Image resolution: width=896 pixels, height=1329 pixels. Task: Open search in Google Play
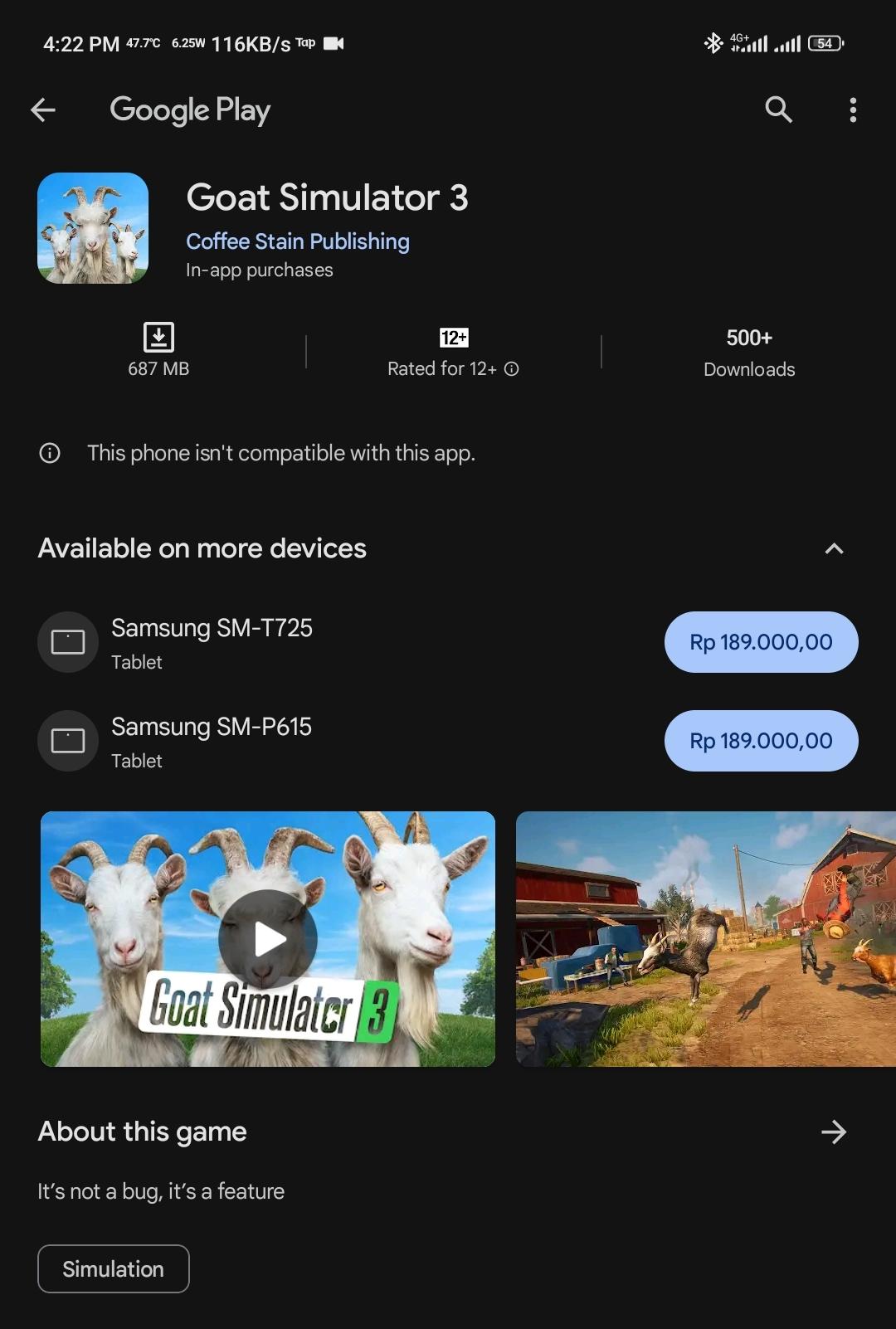778,110
